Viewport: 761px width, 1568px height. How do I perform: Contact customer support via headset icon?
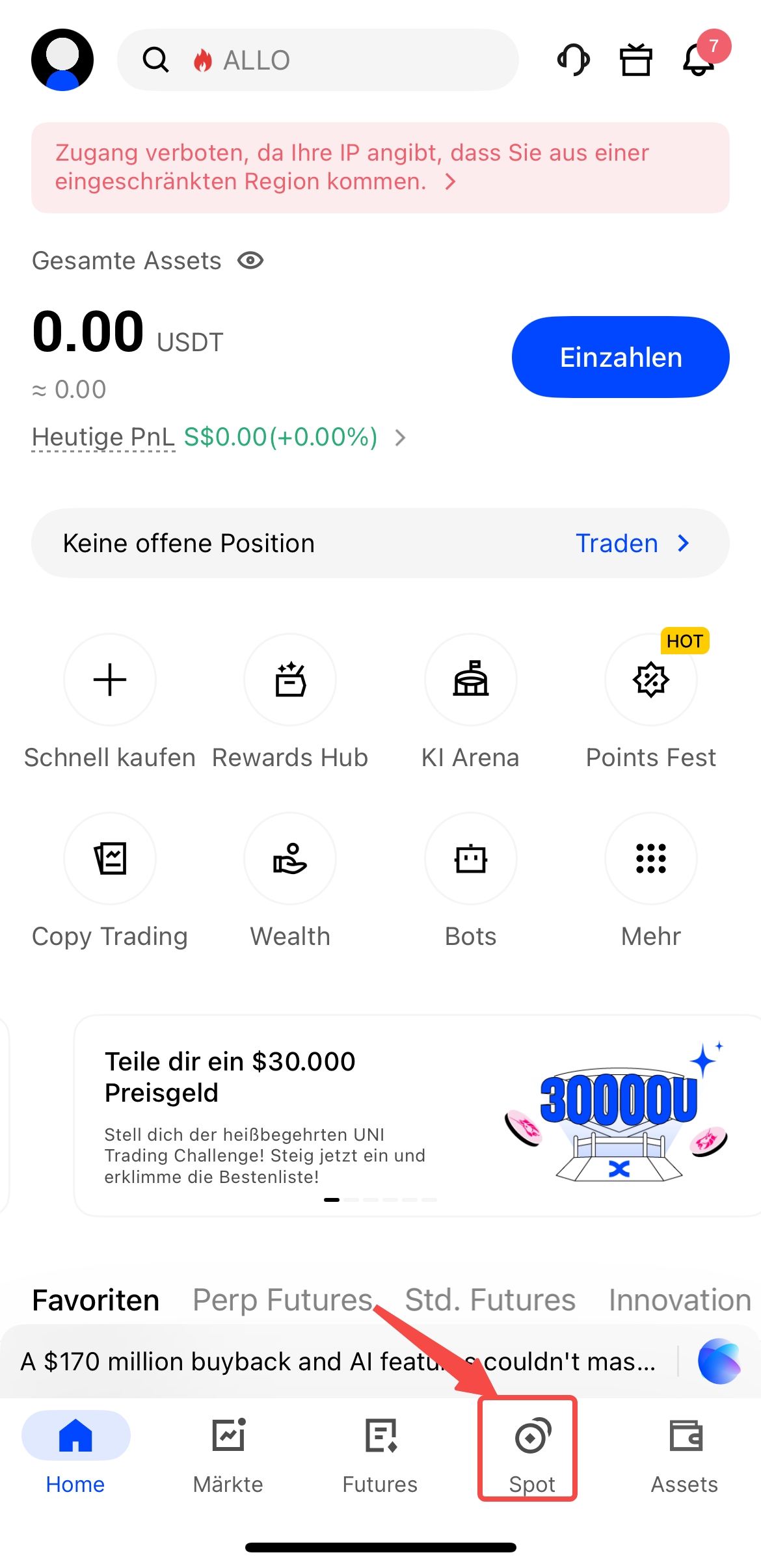point(573,60)
